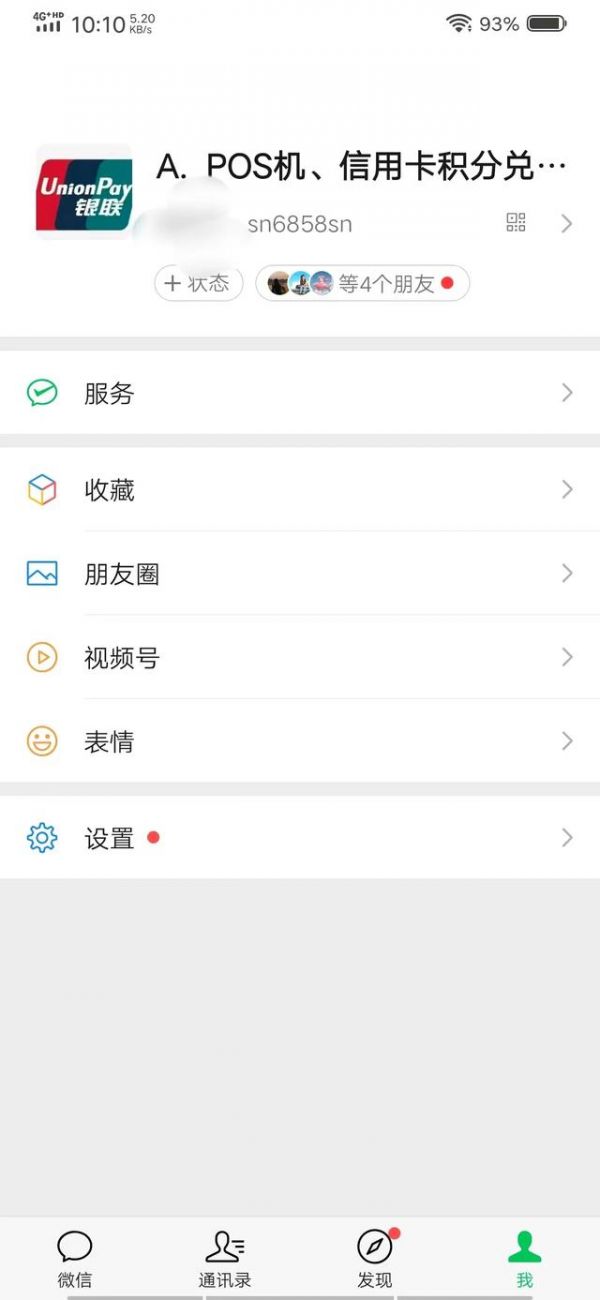The image size is (600, 1300).
Task: Open my QR code icon
Action: pyautogui.click(x=516, y=223)
